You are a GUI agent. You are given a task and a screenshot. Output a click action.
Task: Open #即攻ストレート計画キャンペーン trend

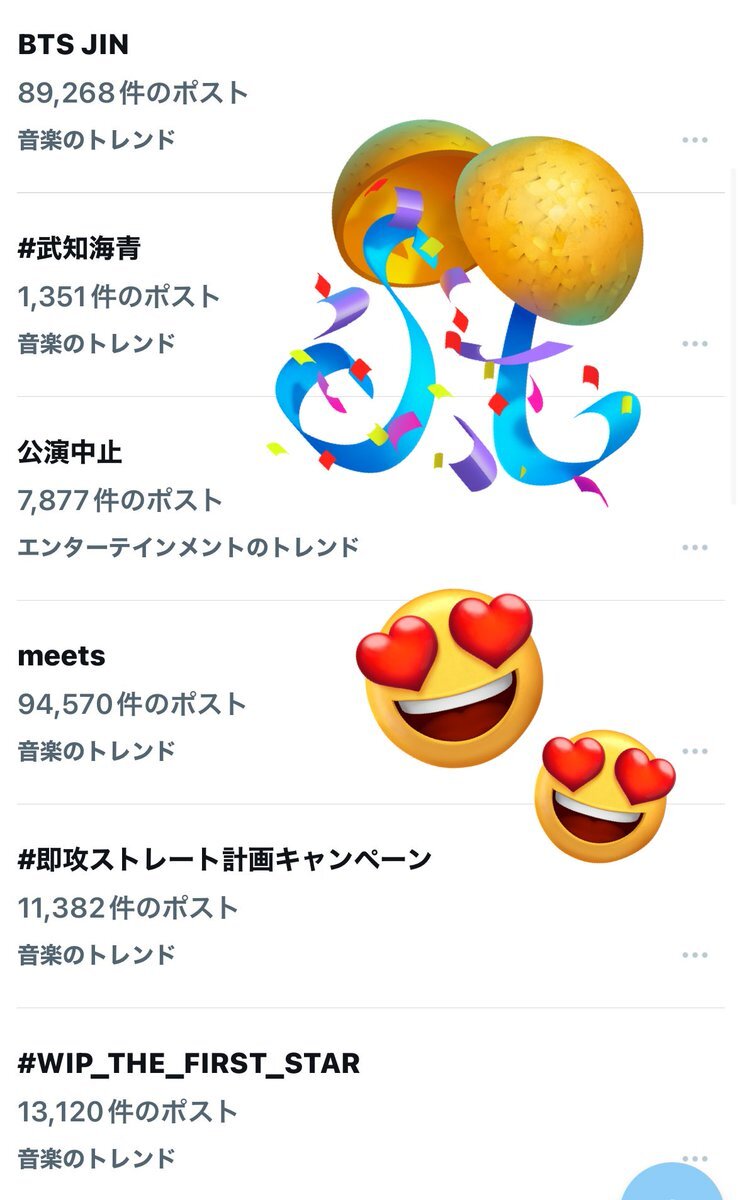[225, 860]
